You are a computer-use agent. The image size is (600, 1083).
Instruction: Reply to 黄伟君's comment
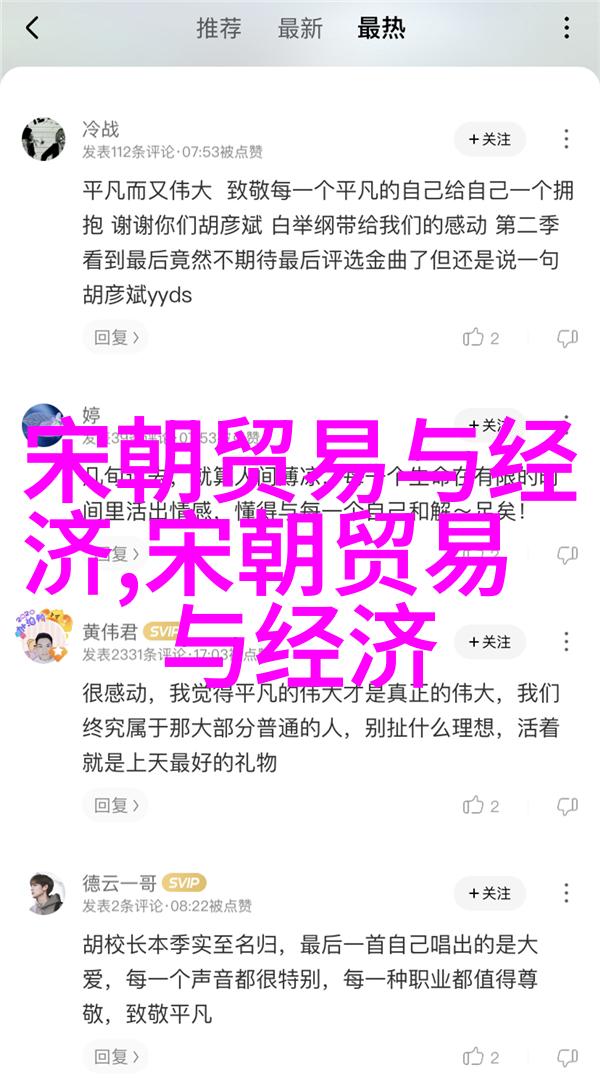(x=115, y=805)
